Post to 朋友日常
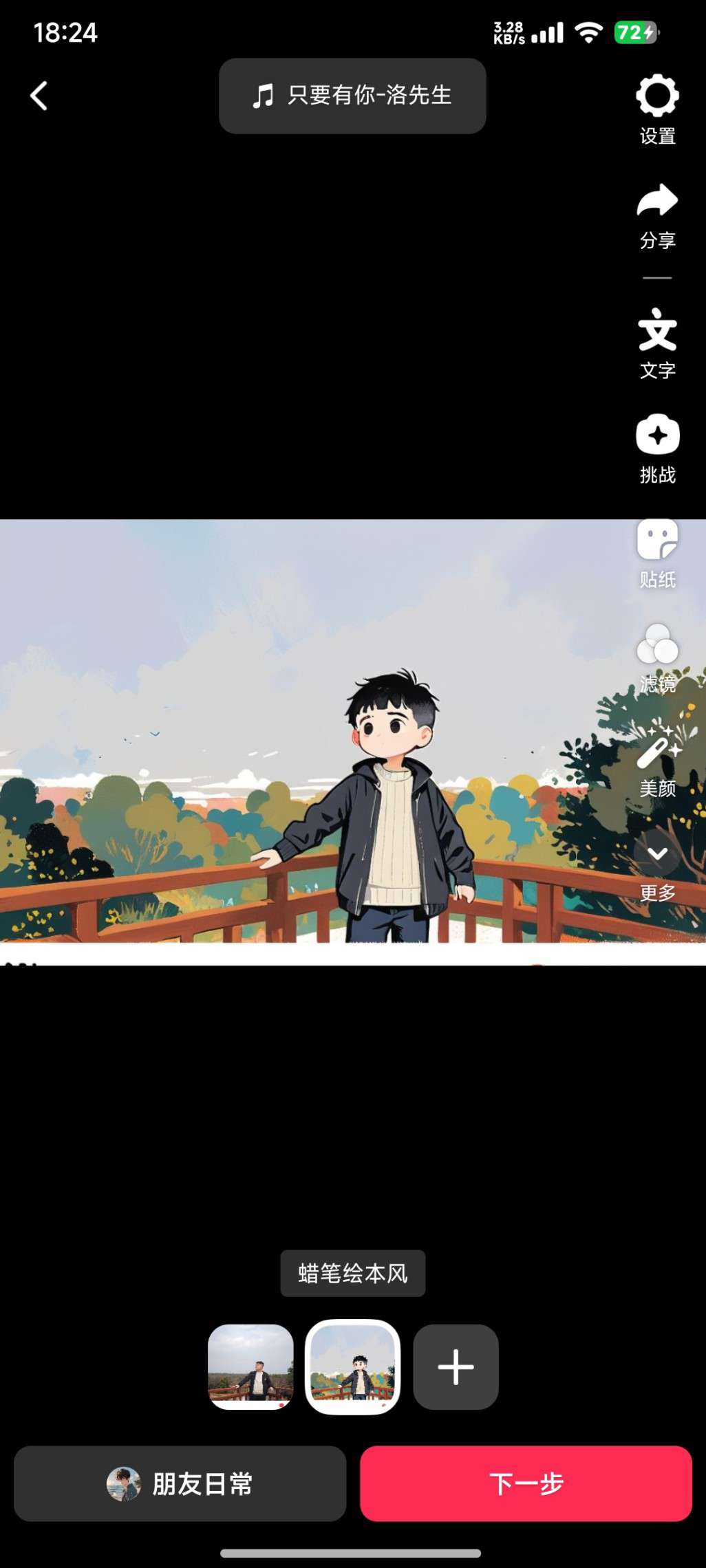Image resolution: width=706 pixels, height=1568 pixels. pos(180,1483)
